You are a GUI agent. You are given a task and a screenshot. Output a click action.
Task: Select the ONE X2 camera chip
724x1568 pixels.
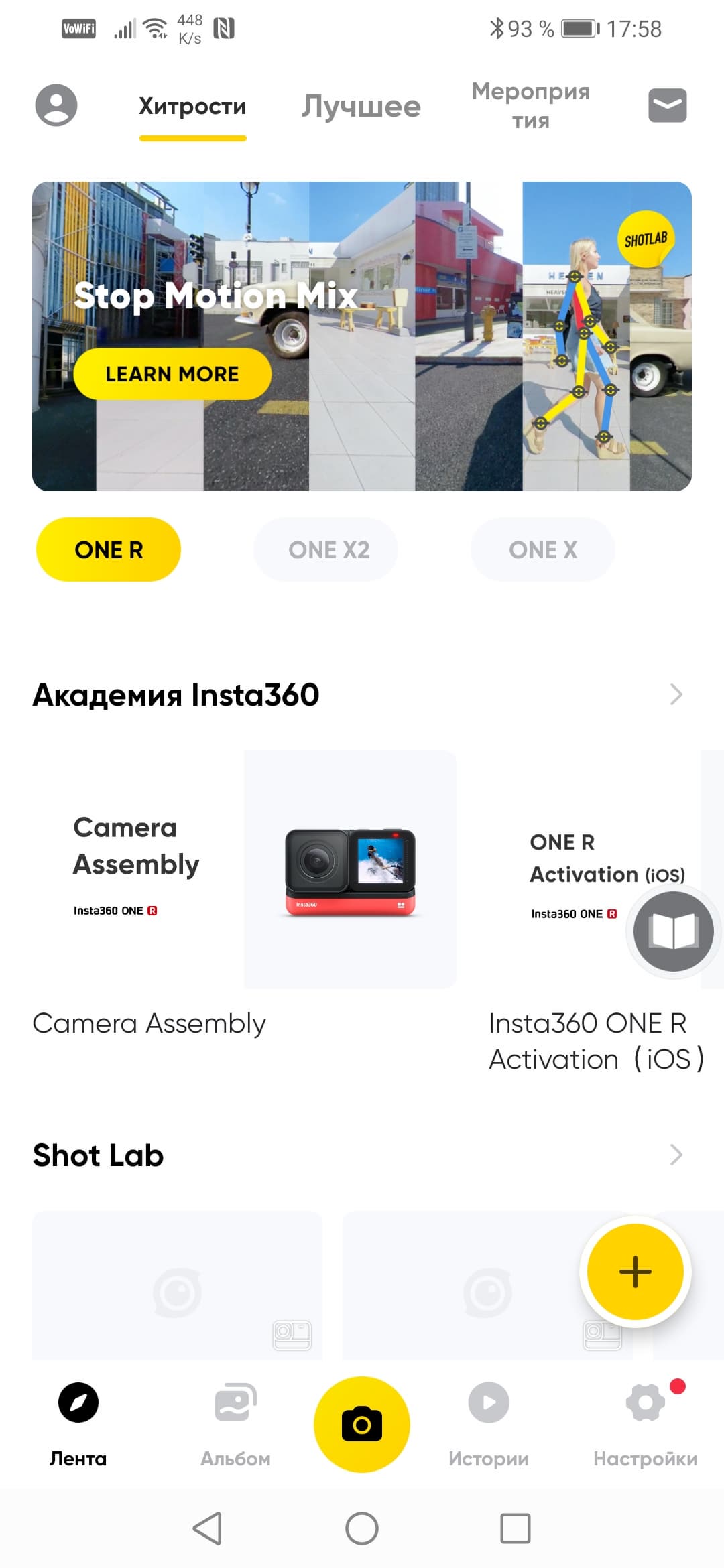(328, 549)
